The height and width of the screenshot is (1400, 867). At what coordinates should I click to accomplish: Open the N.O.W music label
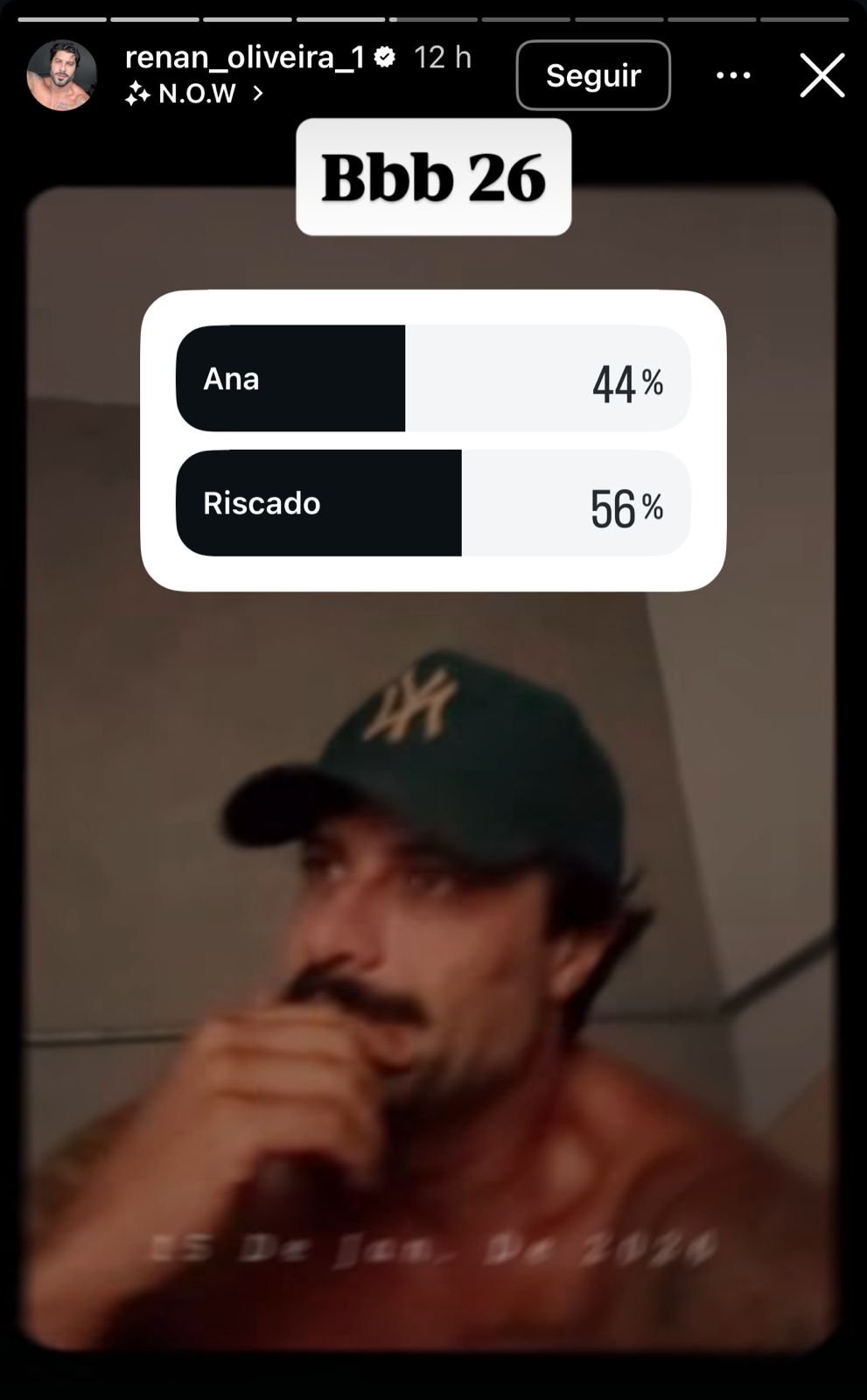click(x=195, y=94)
